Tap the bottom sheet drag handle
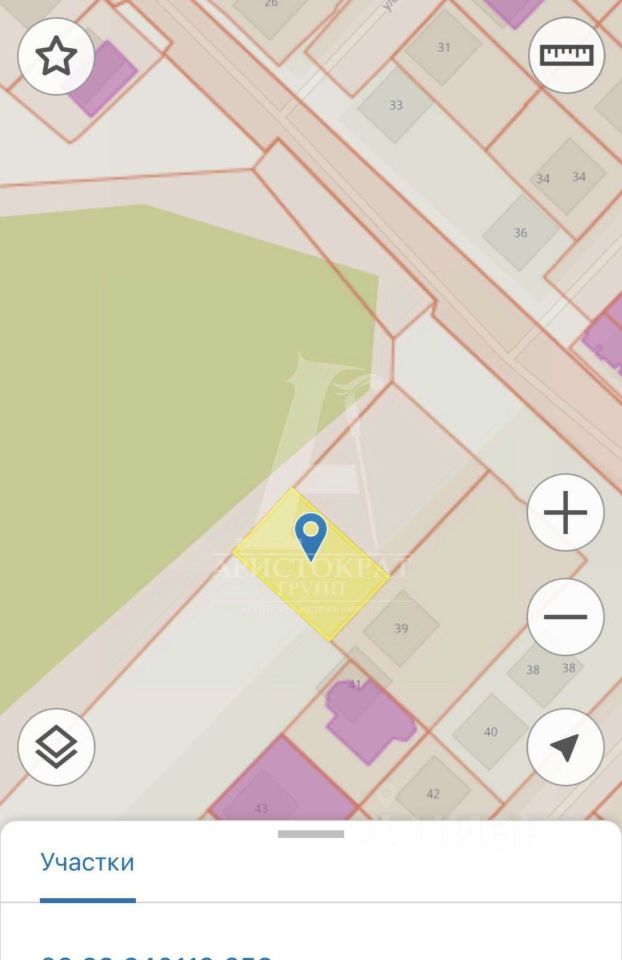 click(x=311, y=833)
